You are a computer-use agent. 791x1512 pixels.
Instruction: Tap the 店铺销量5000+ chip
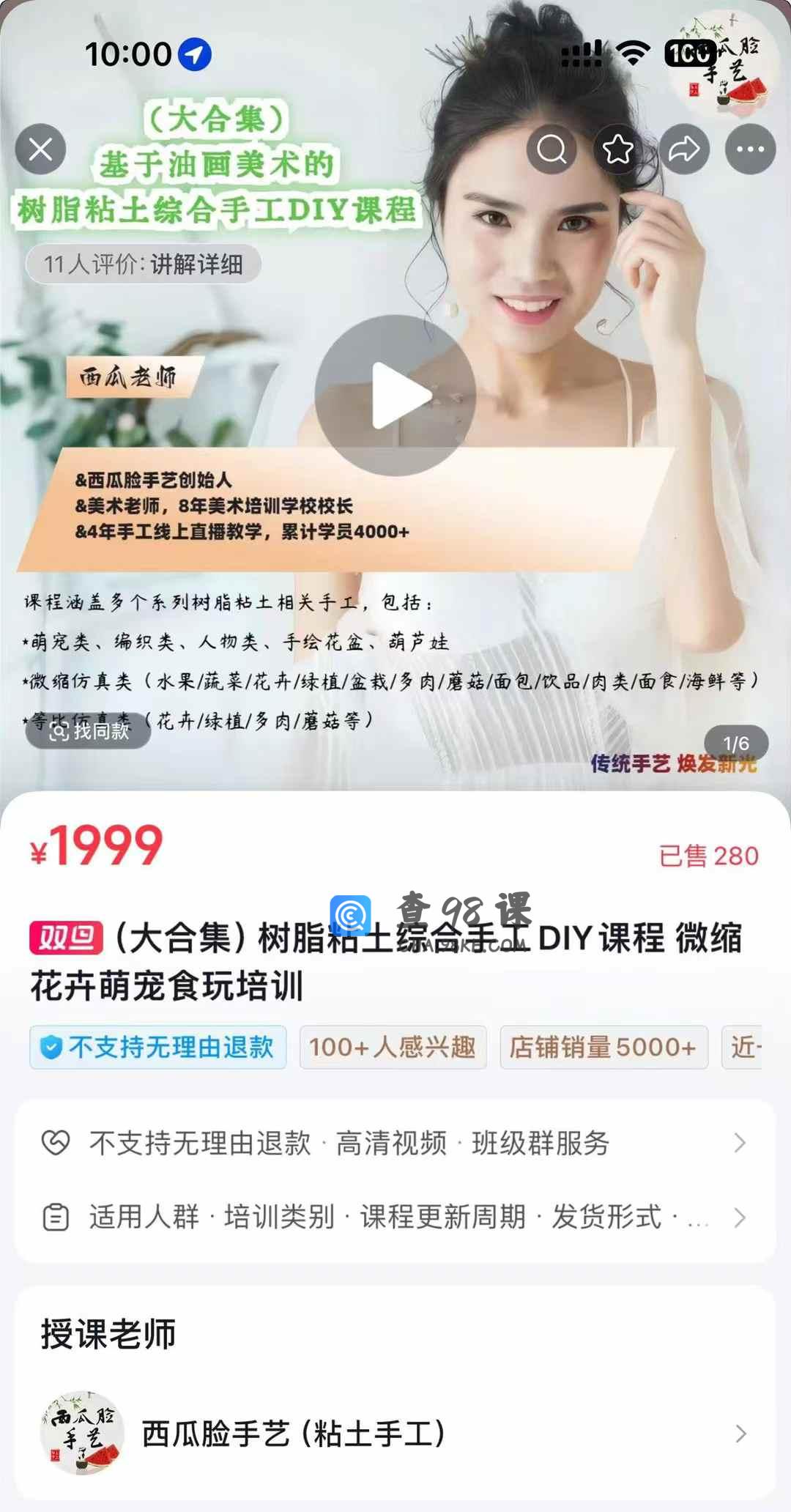(604, 1047)
